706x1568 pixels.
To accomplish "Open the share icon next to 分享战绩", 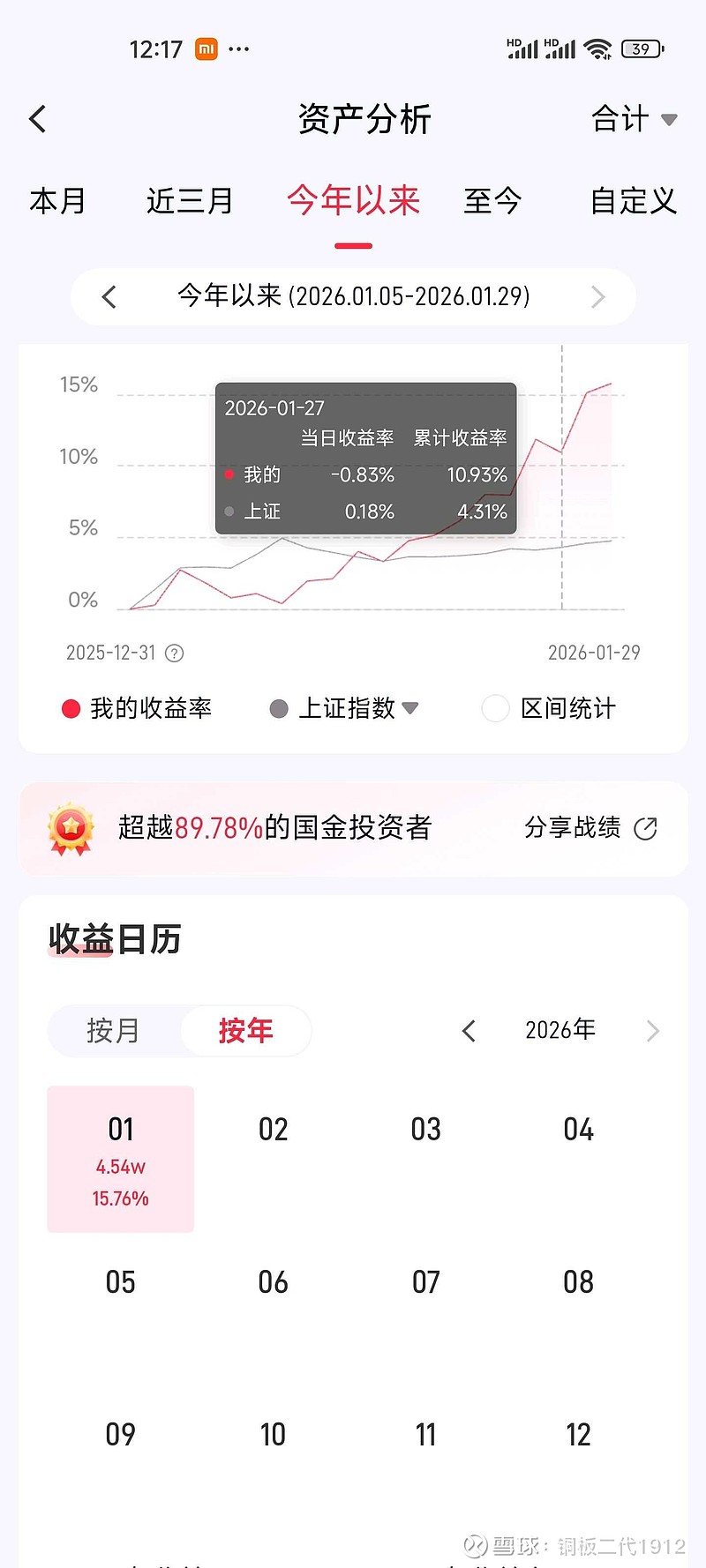I will 647,829.
